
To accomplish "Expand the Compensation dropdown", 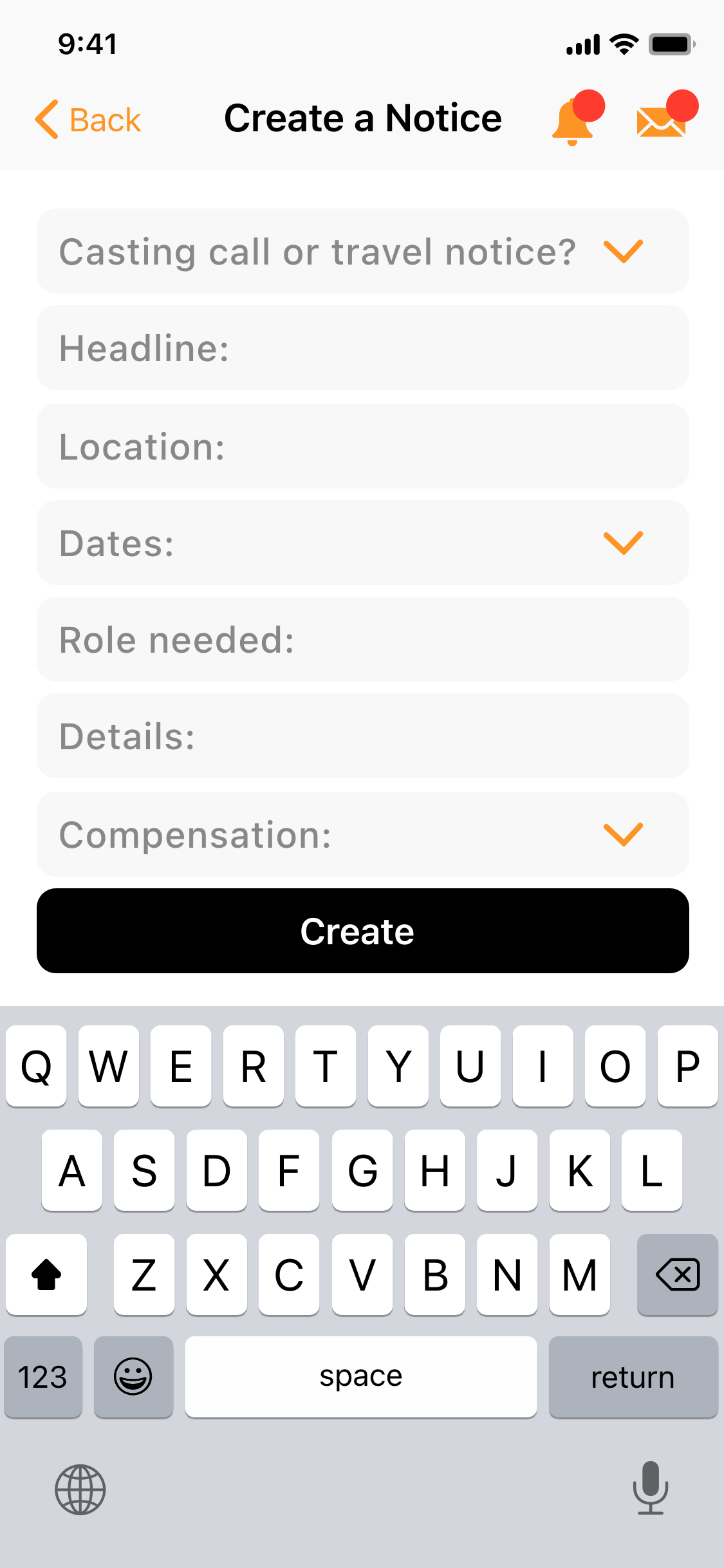I will [x=363, y=834].
